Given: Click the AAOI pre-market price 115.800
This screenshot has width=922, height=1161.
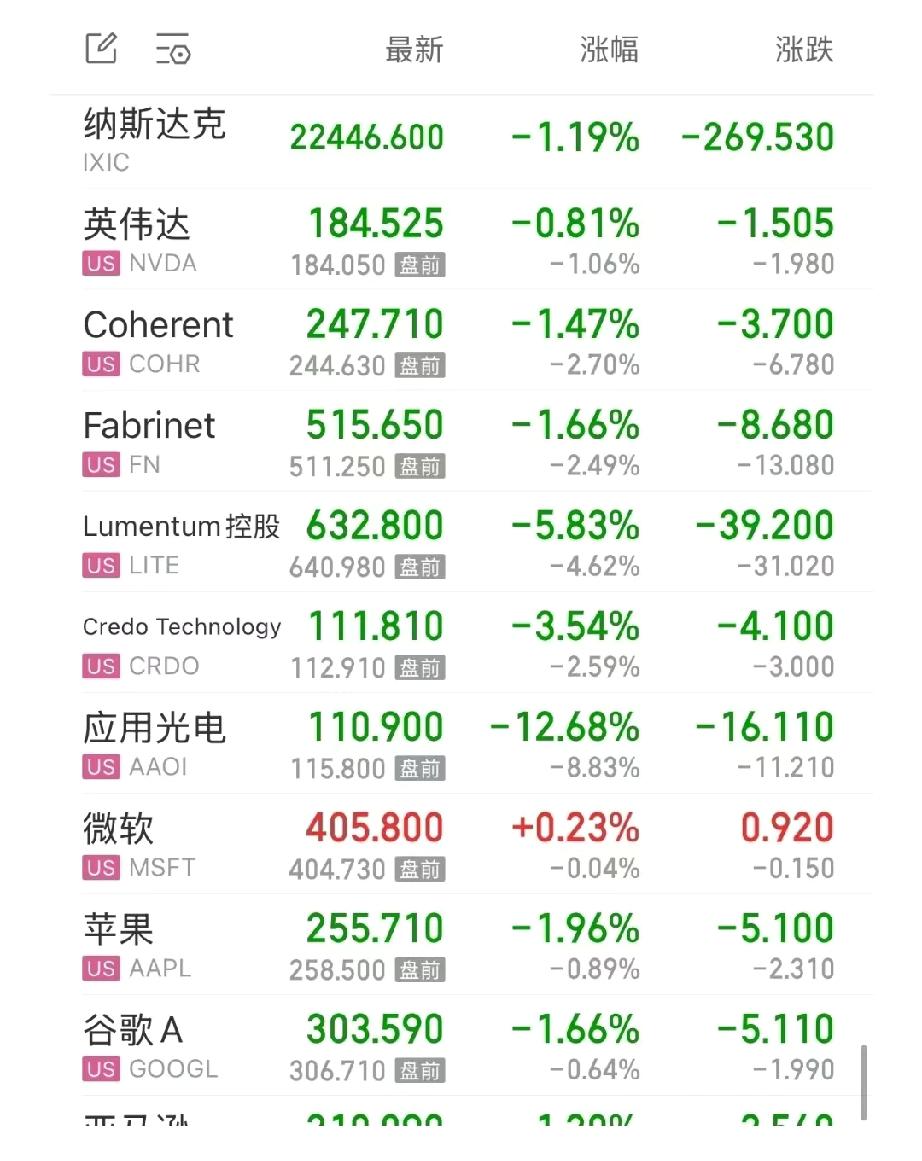Looking at the screenshot, I should pyautogui.click(x=336, y=767).
